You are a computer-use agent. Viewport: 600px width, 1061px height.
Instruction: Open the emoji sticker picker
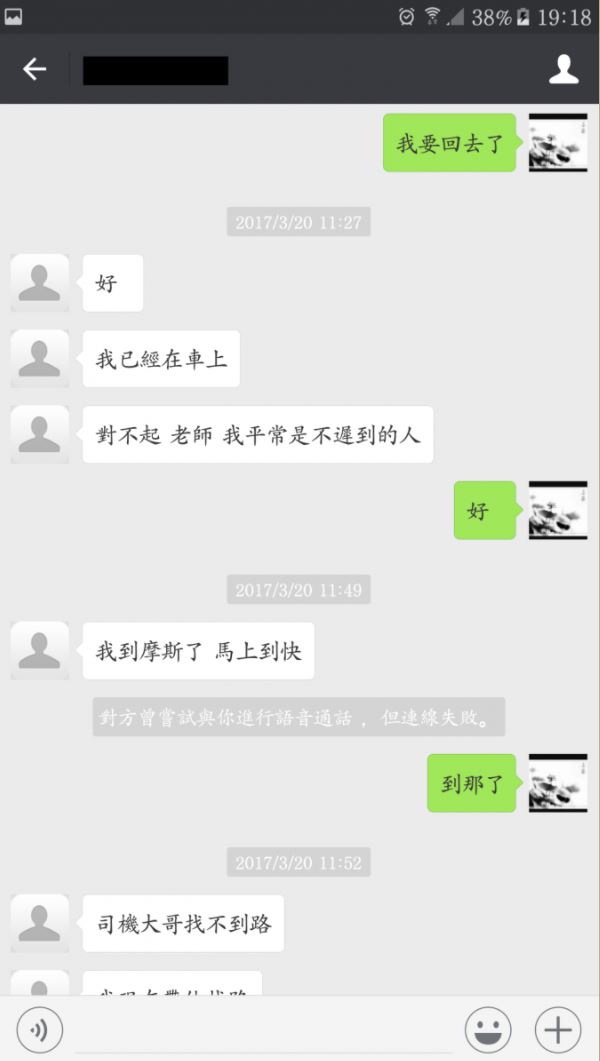coord(488,1030)
